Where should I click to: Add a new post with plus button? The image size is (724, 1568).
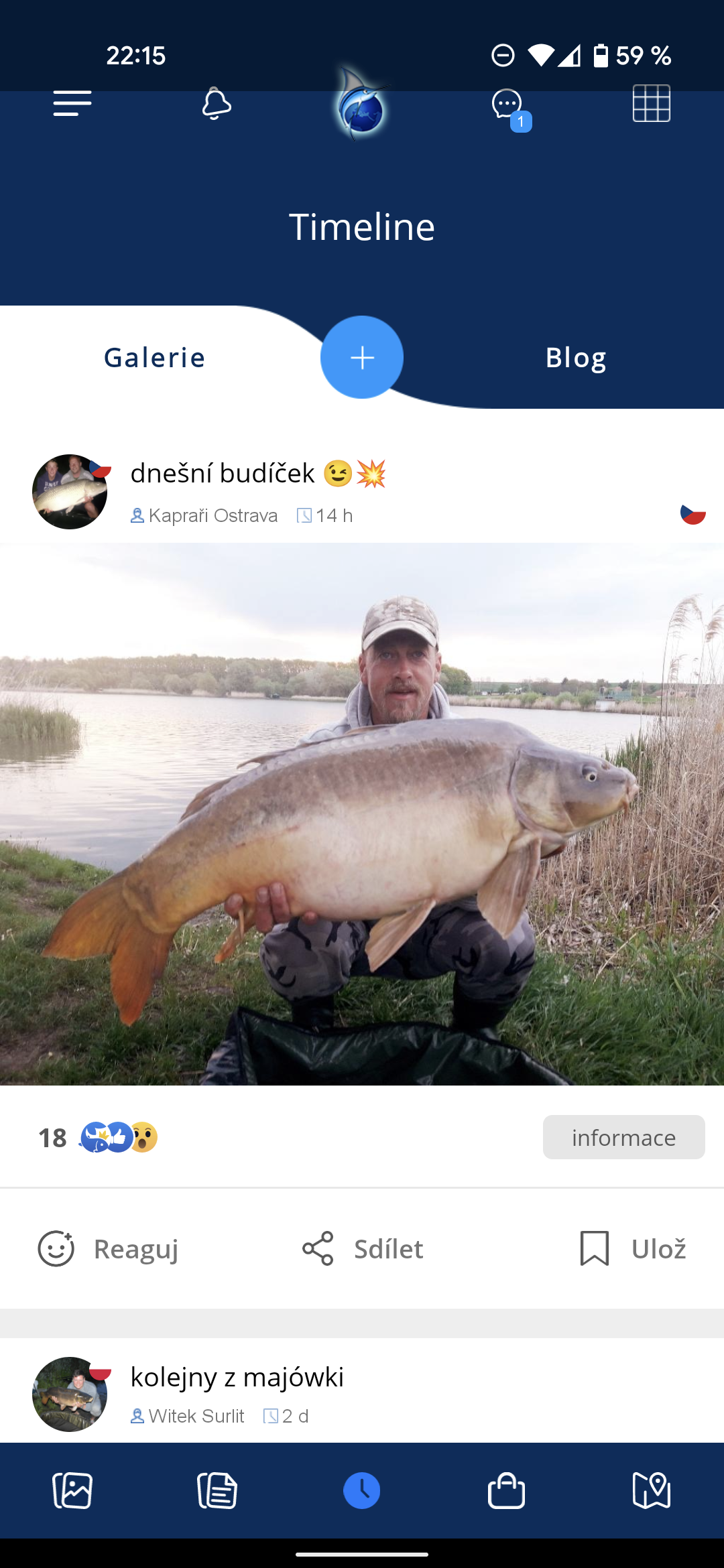(362, 357)
